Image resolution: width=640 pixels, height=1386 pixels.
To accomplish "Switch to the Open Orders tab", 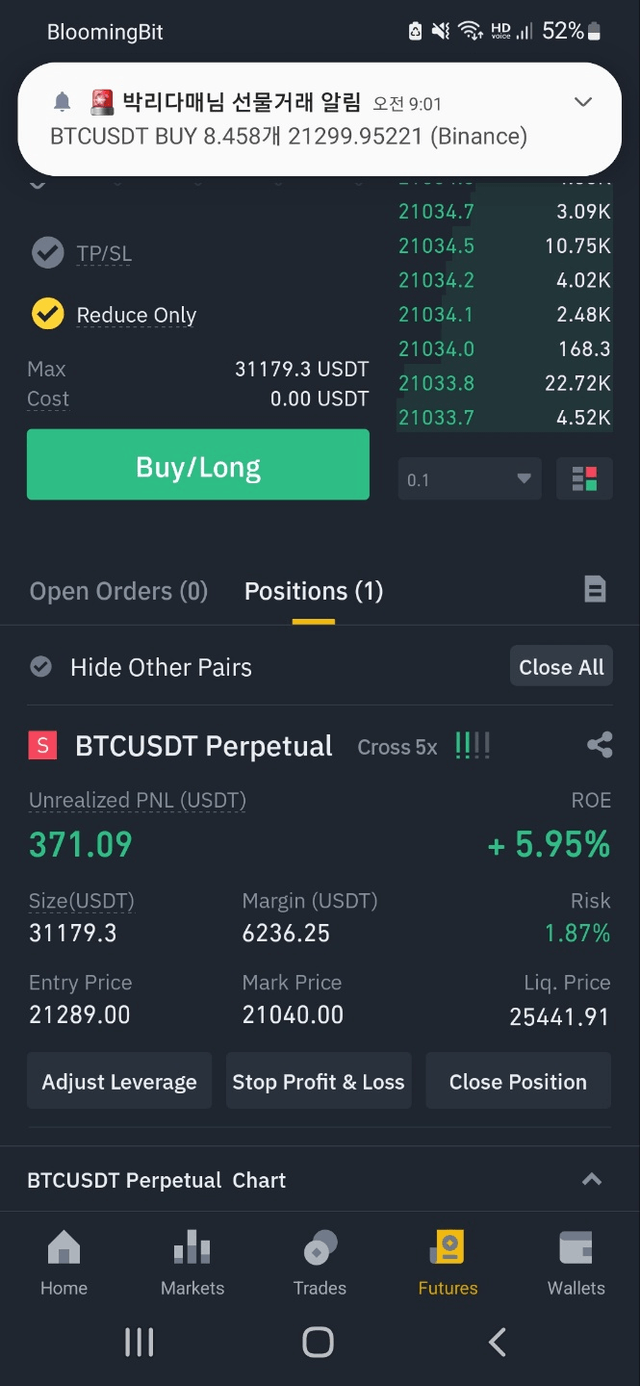I will (x=119, y=591).
